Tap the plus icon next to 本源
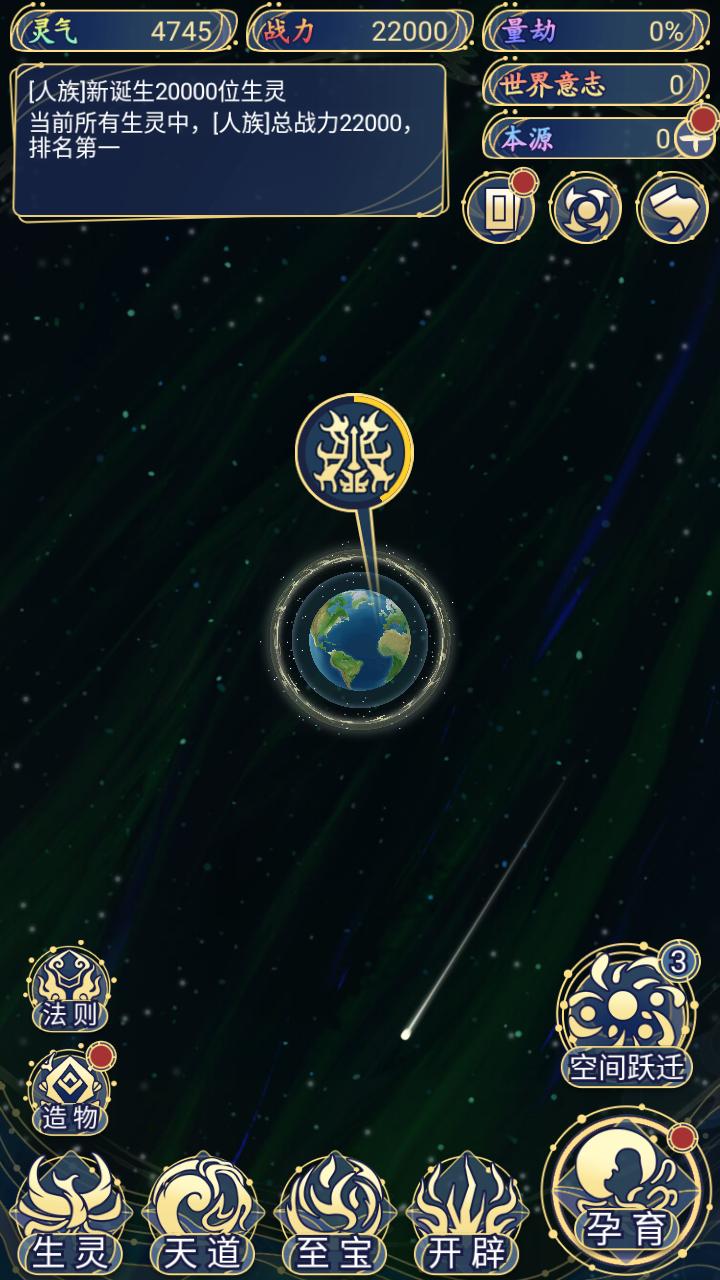Image resolution: width=720 pixels, height=1280 pixels. pyautogui.click(x=694, y=139)
